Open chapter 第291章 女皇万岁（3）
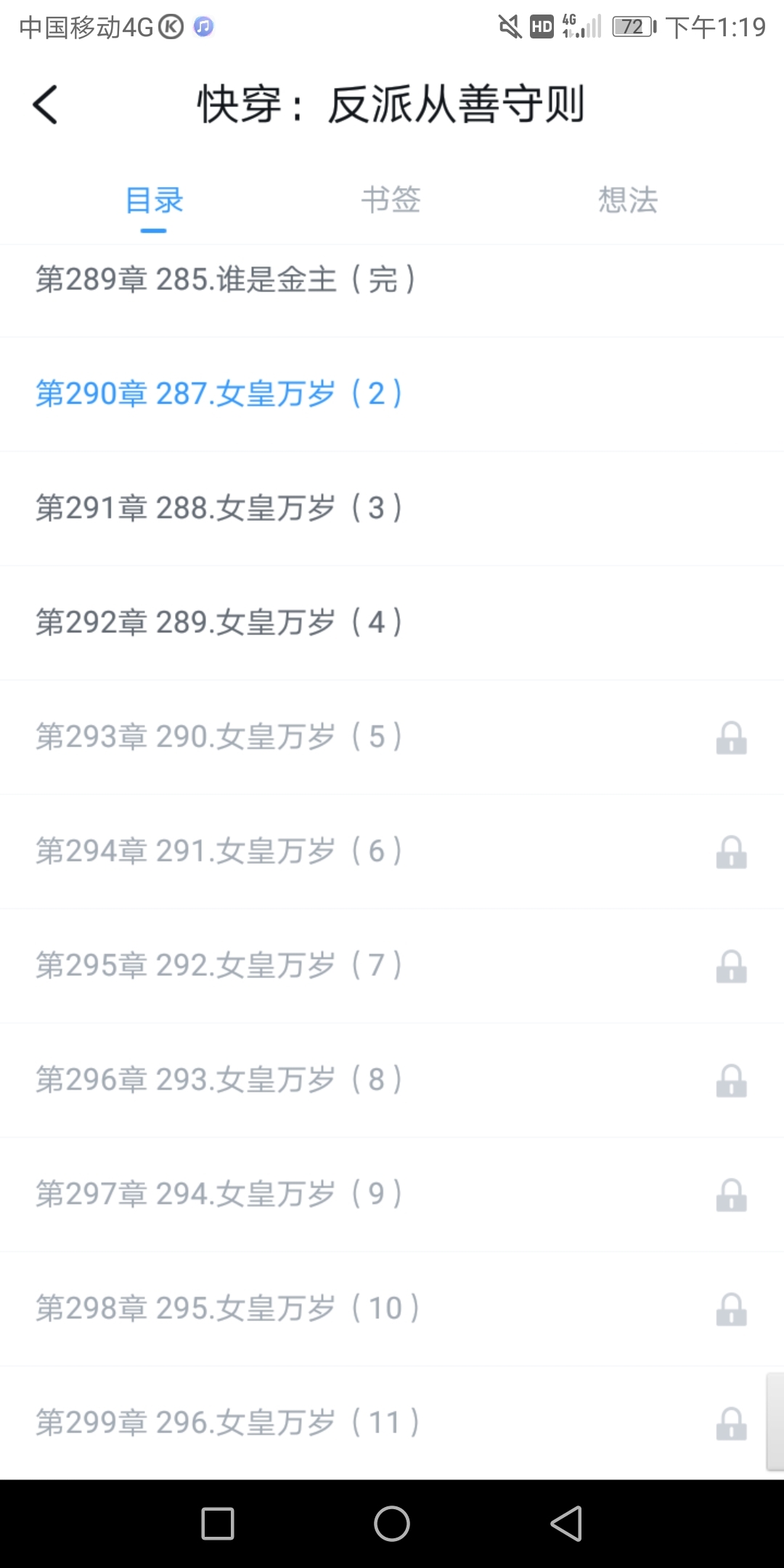This screenshot has height=1568, width=784. tap(392, 508)
